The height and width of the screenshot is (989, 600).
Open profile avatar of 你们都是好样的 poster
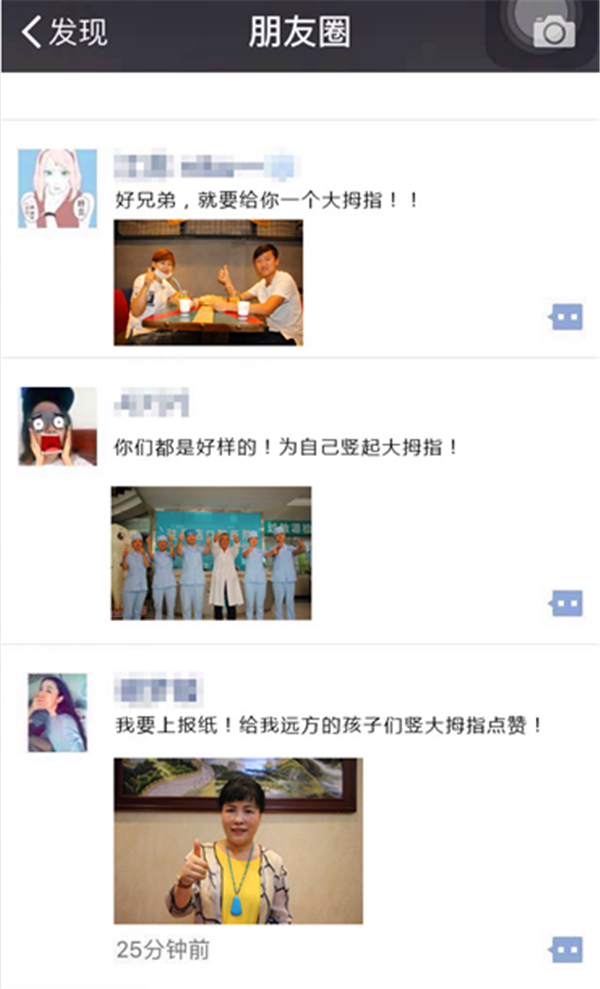tap(58, 427)
